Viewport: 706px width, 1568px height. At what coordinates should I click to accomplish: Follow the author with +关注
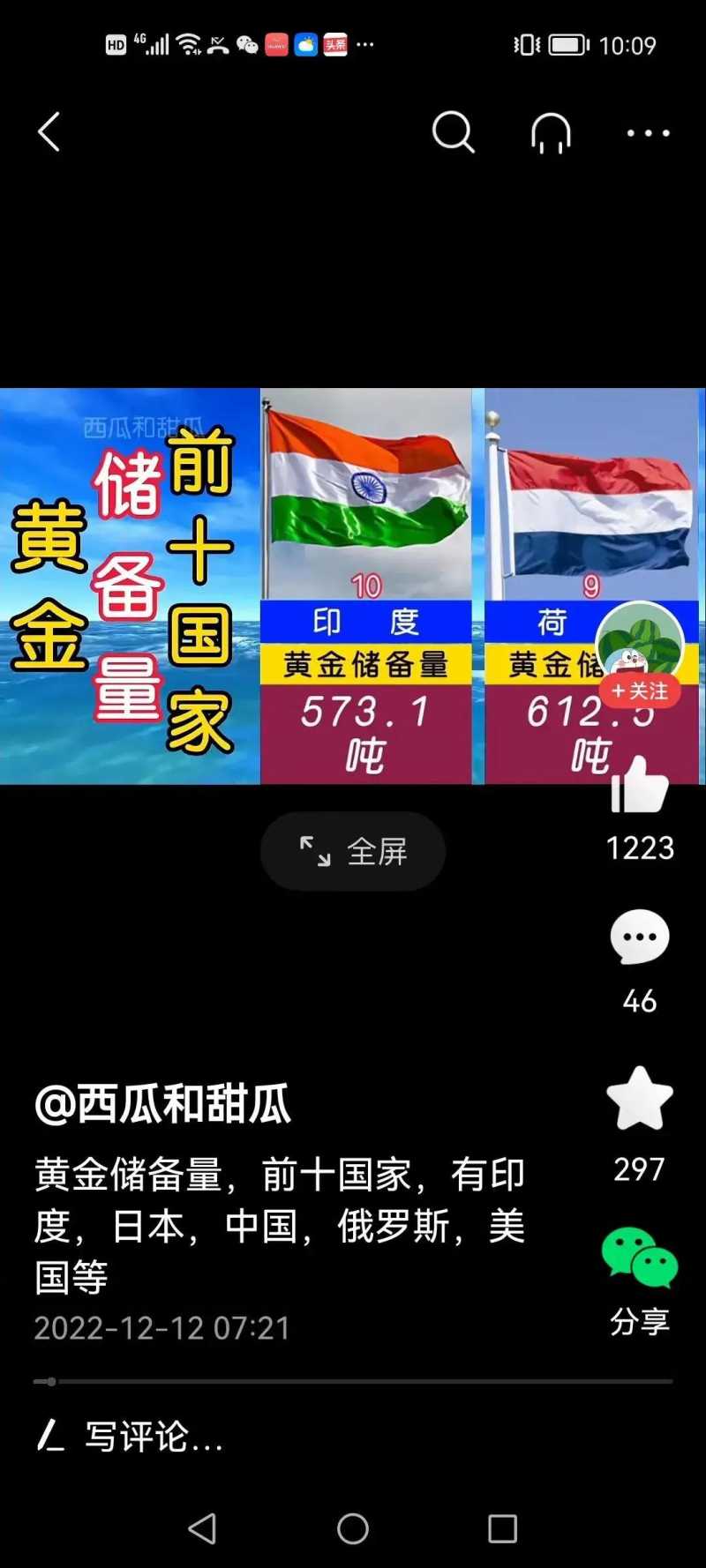[x=640, y=691]
